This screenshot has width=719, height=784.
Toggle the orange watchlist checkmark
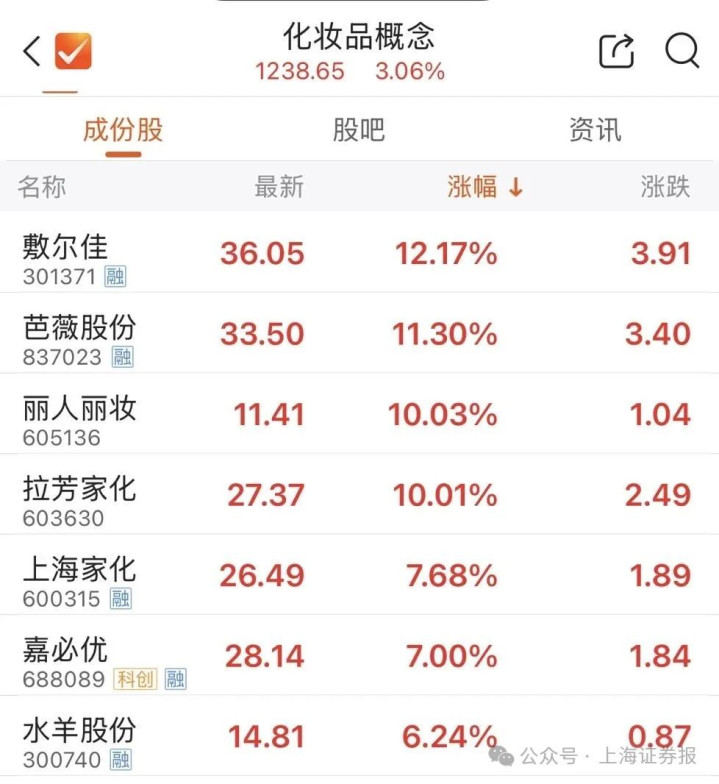click(73, 51)
